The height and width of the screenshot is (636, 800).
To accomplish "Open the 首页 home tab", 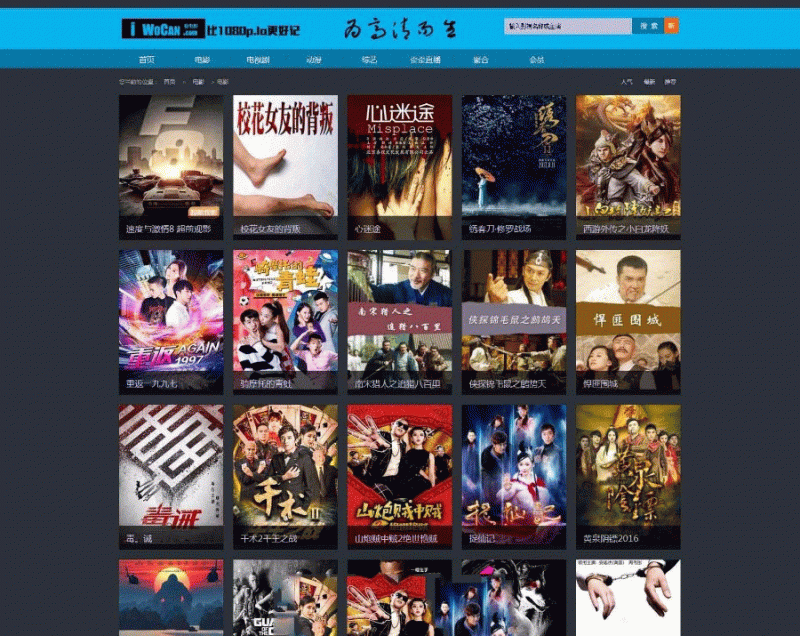I will (x=147, y=60).
